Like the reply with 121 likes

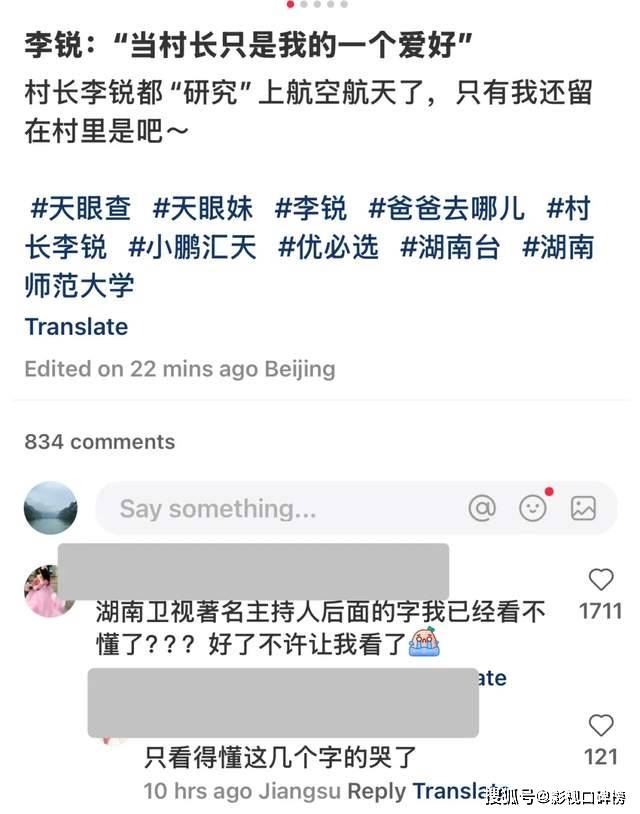tap(600, 726)
